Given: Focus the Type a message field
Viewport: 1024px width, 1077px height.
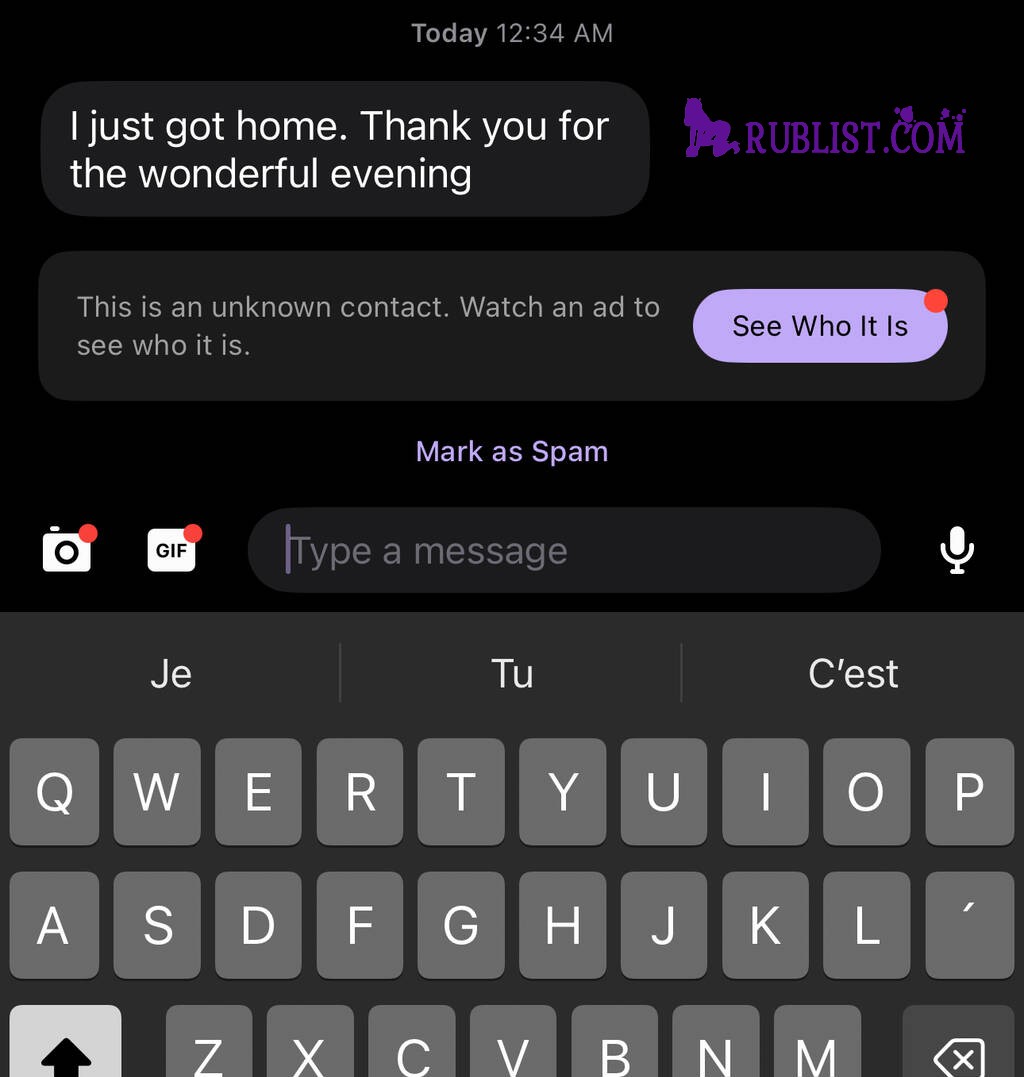Looking at the screenshot, I should tap(563, 550).
